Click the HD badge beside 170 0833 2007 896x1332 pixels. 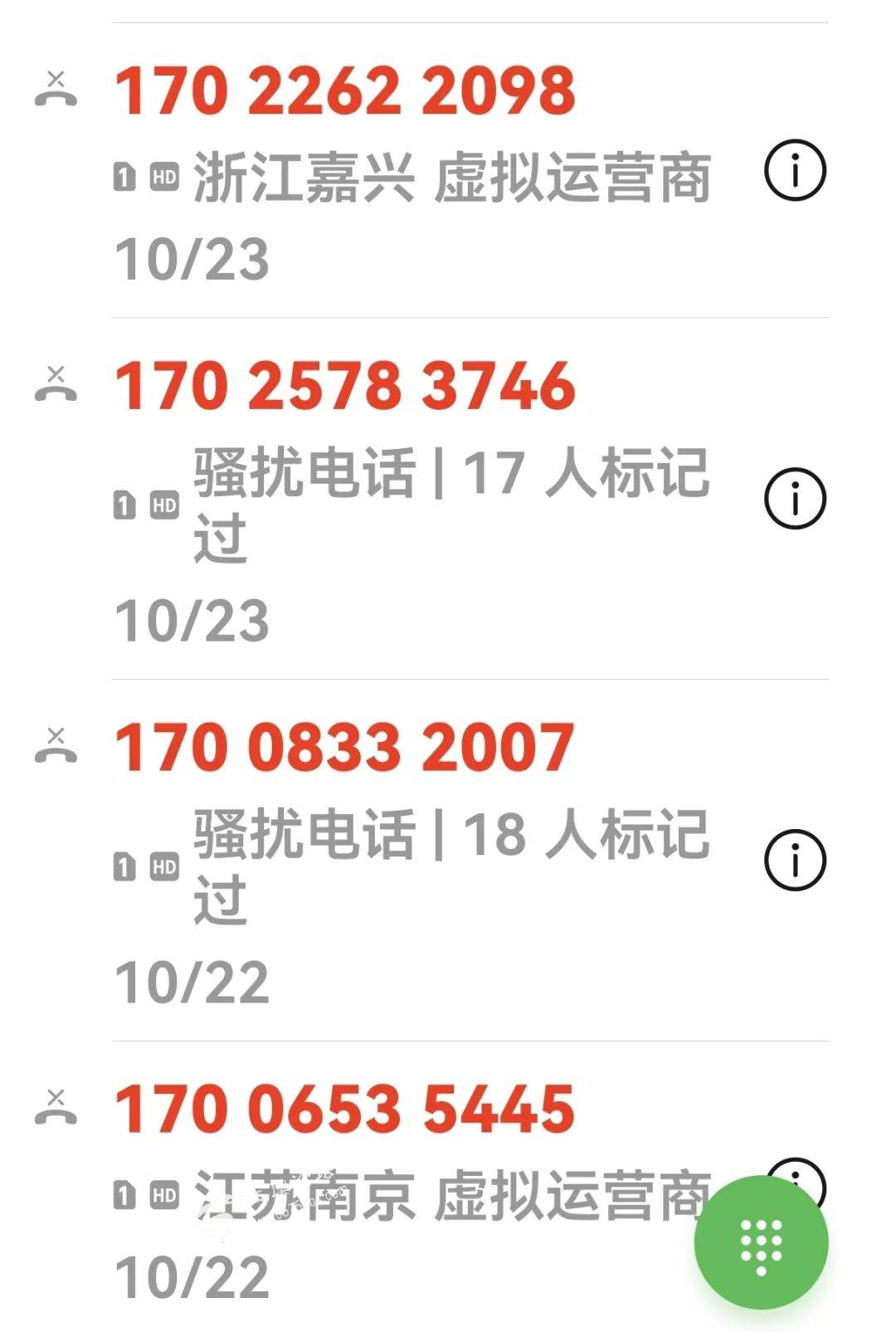[163, 865]
